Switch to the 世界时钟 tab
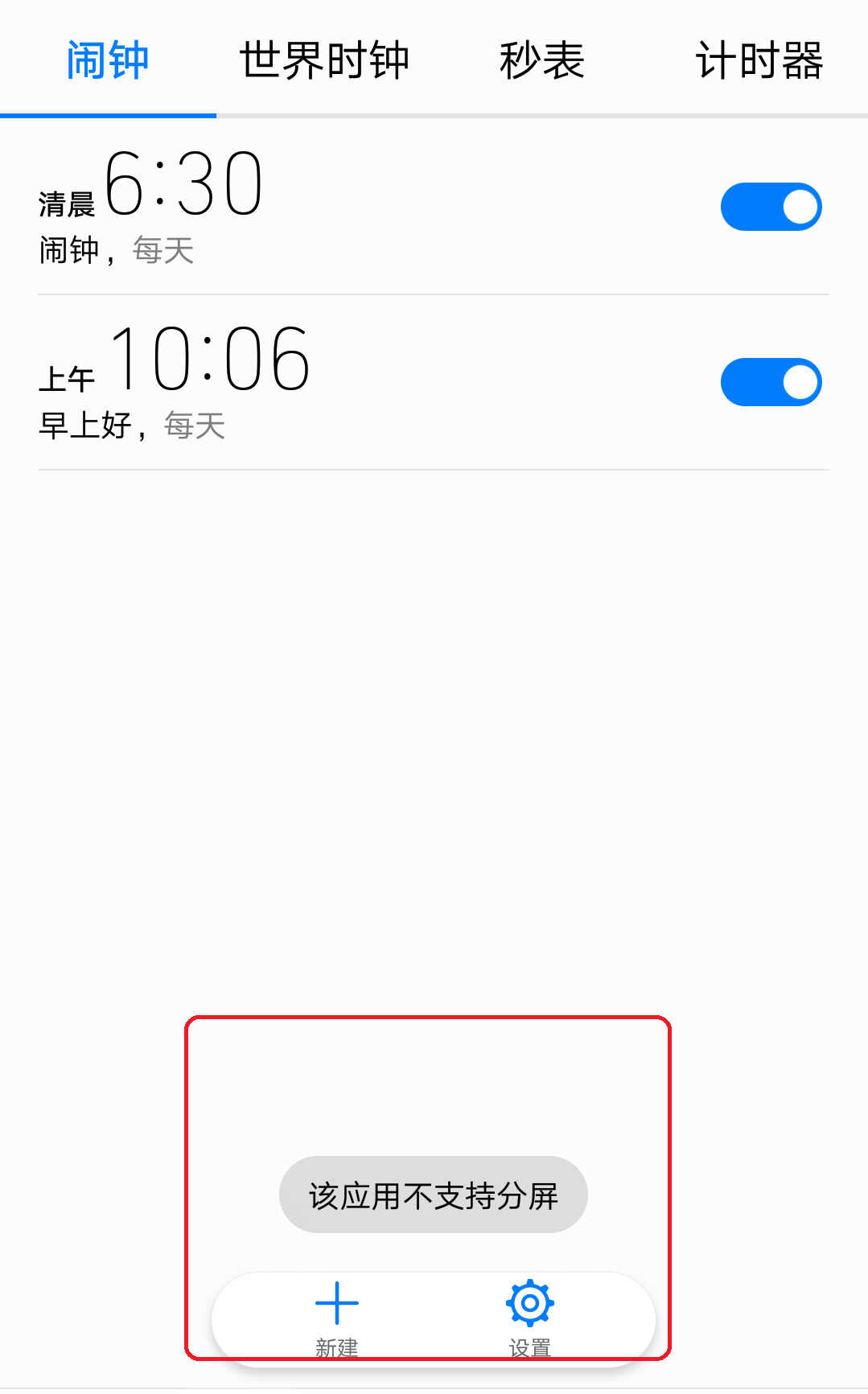This screenshot has width=868, height=1394. coord(325,60)
